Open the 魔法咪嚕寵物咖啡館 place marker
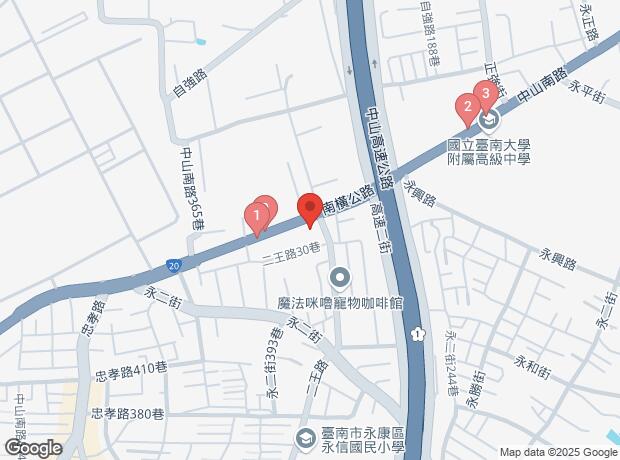The width and height of the screenshot is (620, 460). (x=340, y=276)
